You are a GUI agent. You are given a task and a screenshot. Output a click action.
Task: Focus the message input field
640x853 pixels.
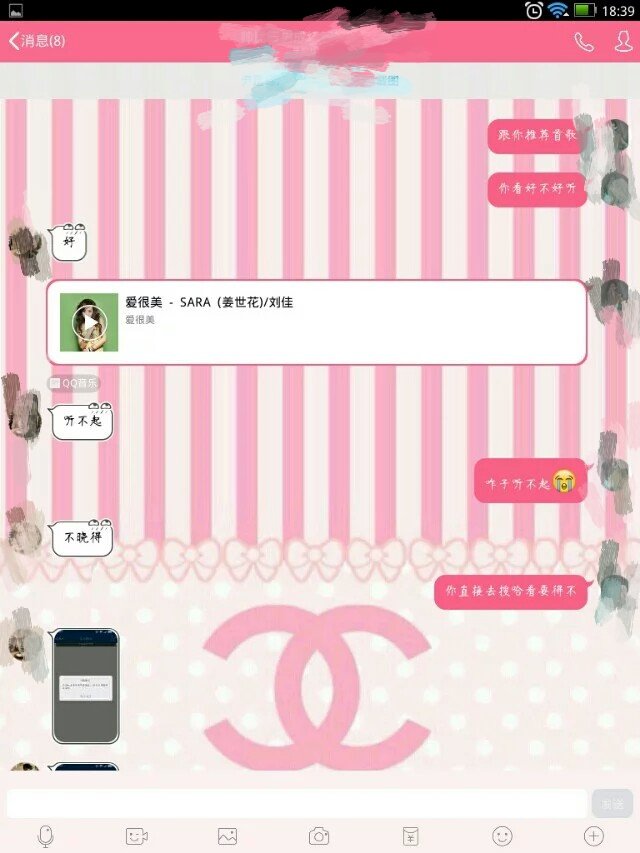(297, 804)
